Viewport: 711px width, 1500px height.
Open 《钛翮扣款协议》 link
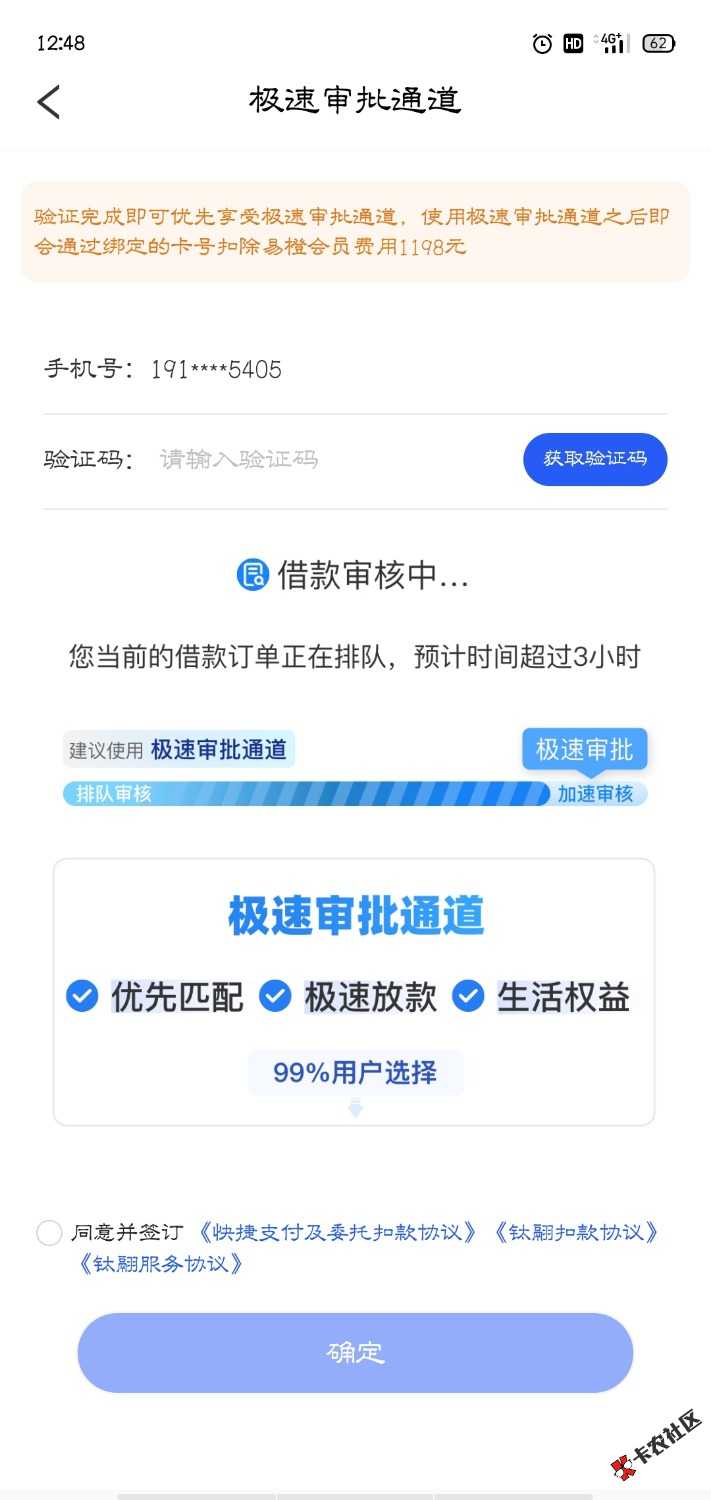576,1232
